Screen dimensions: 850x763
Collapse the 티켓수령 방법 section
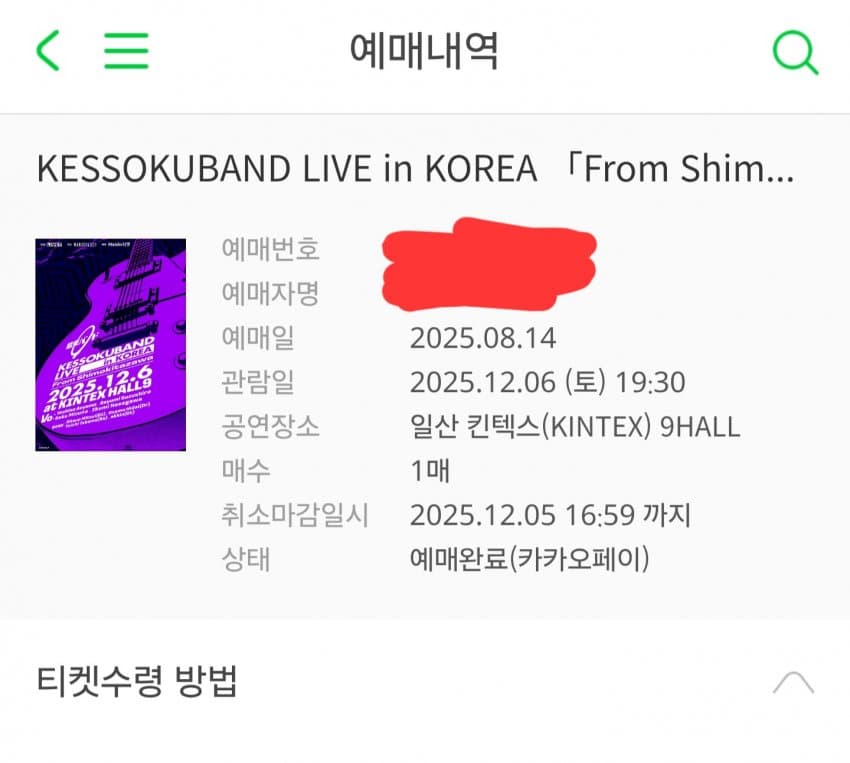point(793,683)
